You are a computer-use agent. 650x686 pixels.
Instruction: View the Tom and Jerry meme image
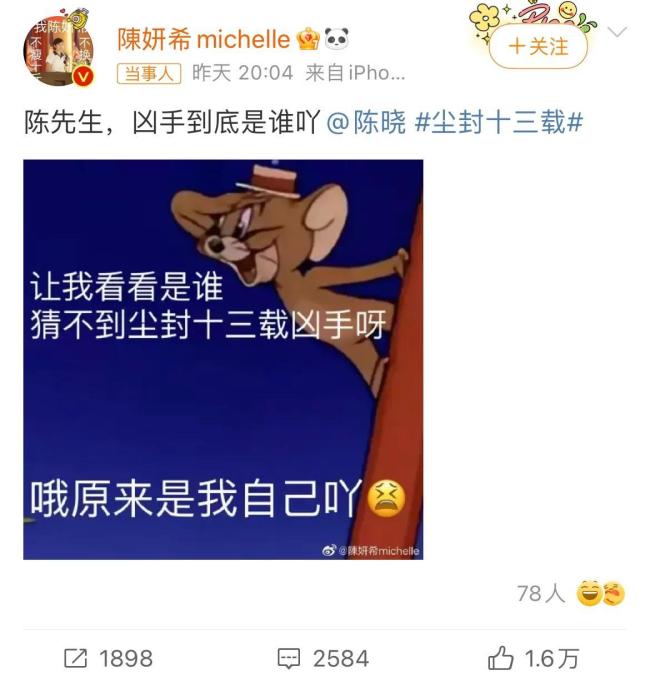tap(222, 358)
